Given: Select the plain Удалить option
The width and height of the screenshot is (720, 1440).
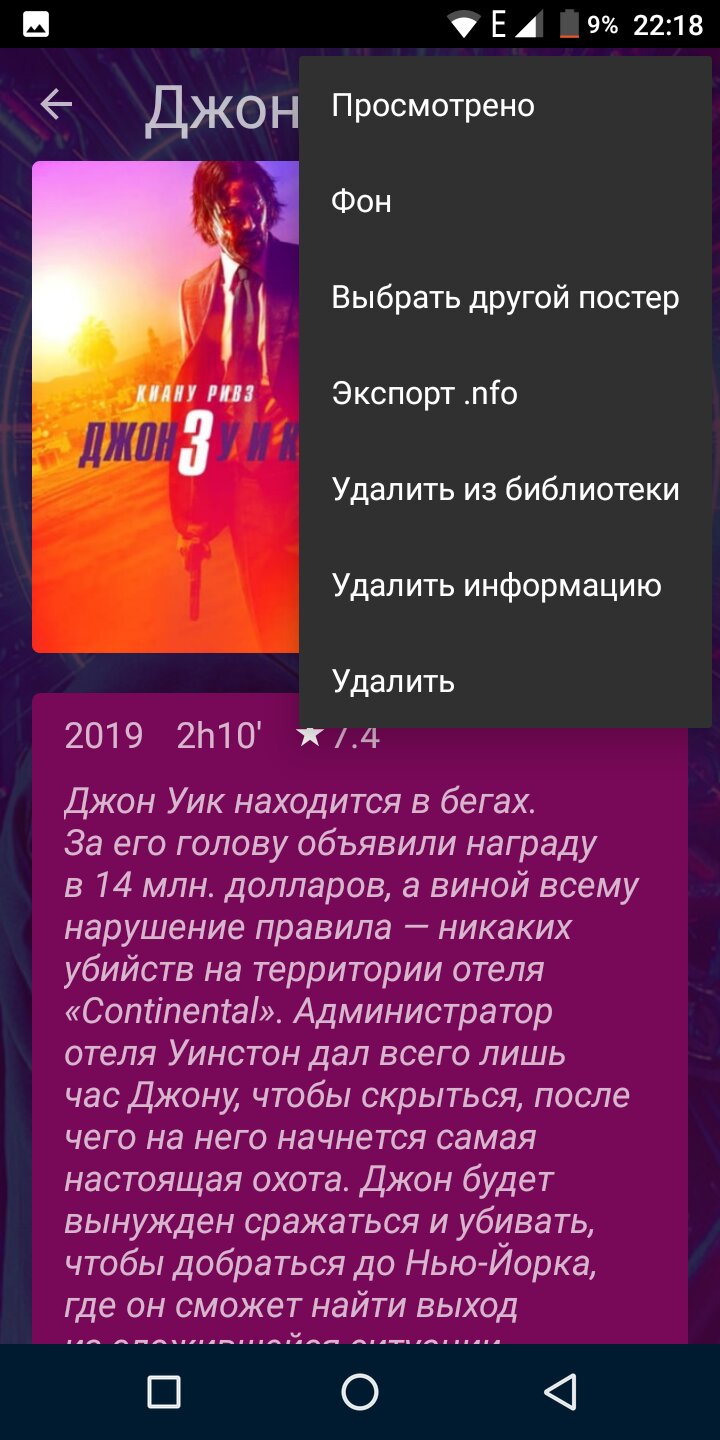Looking at the screenshot, I should (x=505, y=681).
